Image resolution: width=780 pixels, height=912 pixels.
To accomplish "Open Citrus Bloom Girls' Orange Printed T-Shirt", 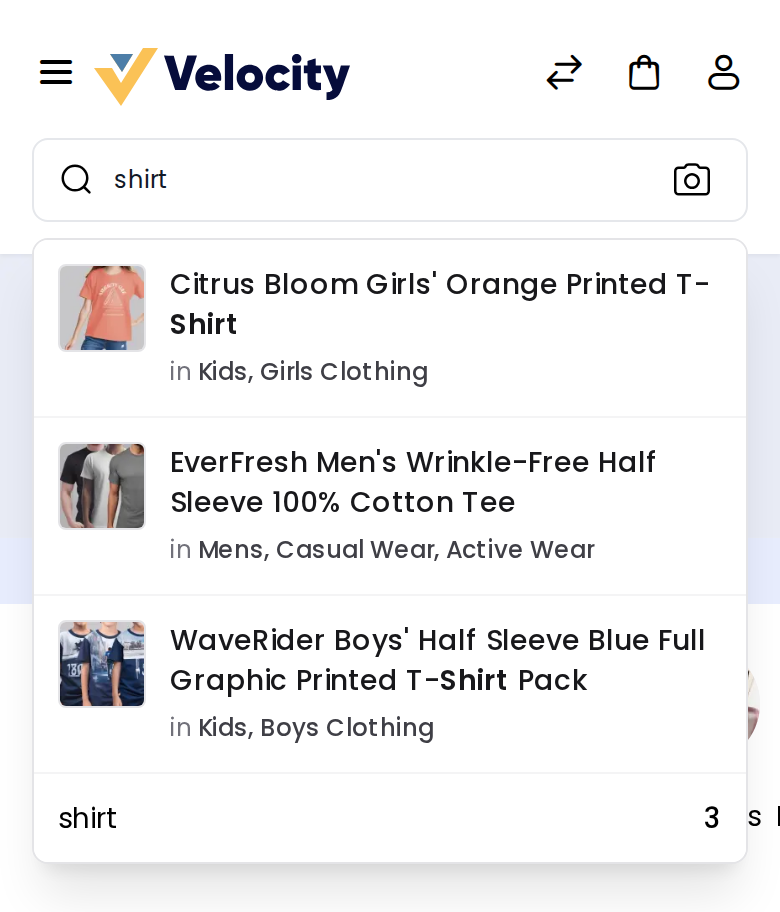I will click(390, 328).
